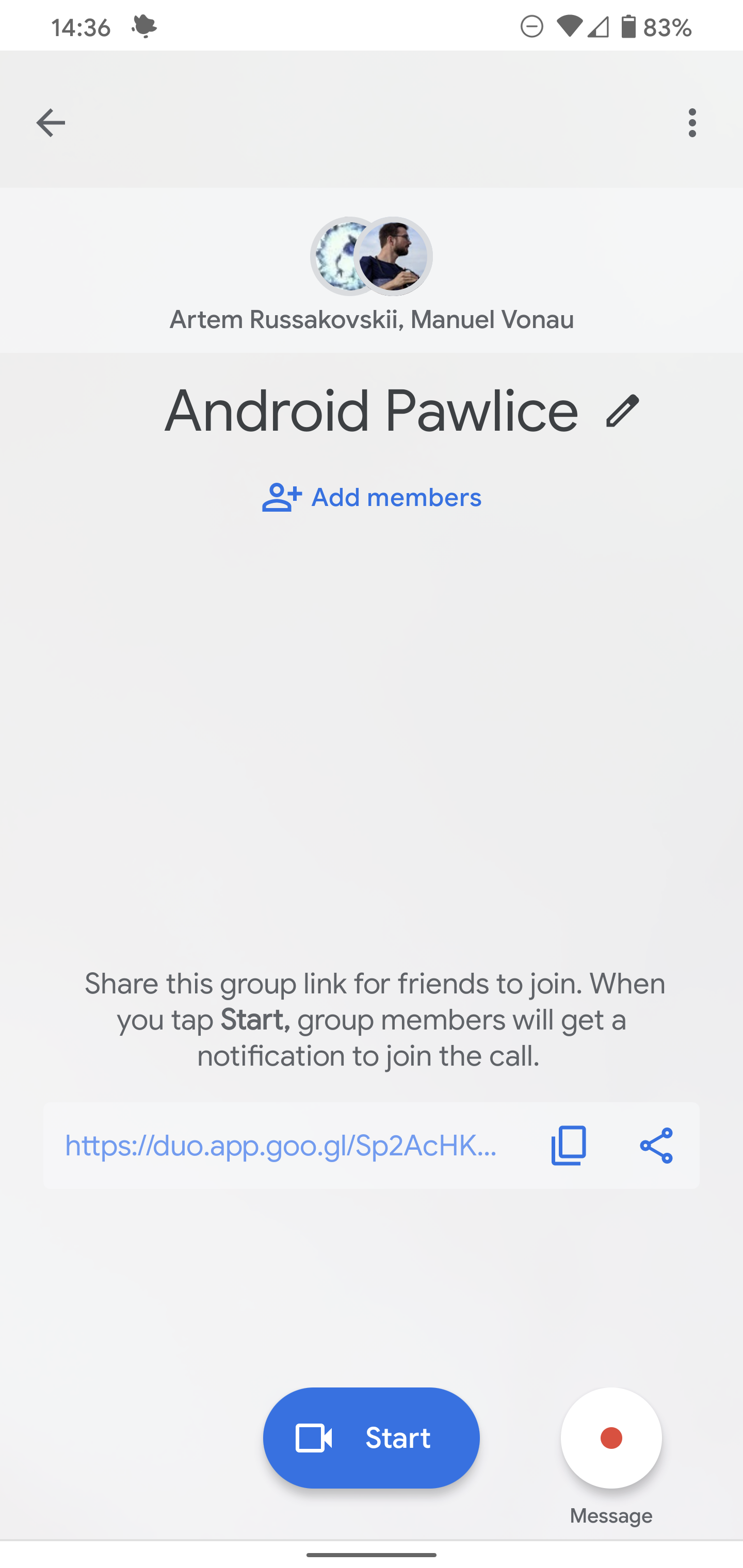Screen dimensions: 743x1568
Task: Add members to the group
Action: pyautogui.click(x=372, y=497)
